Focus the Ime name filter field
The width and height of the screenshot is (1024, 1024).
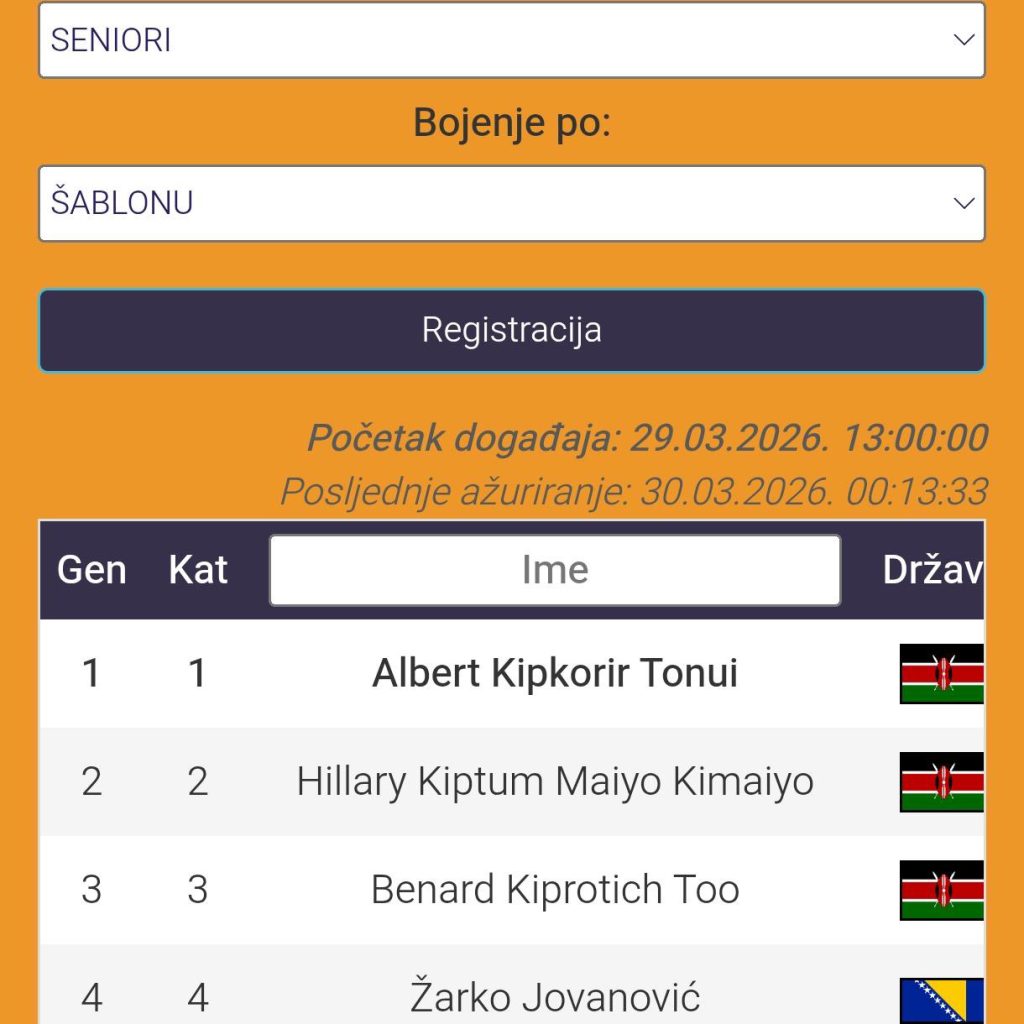coord(554,570)
